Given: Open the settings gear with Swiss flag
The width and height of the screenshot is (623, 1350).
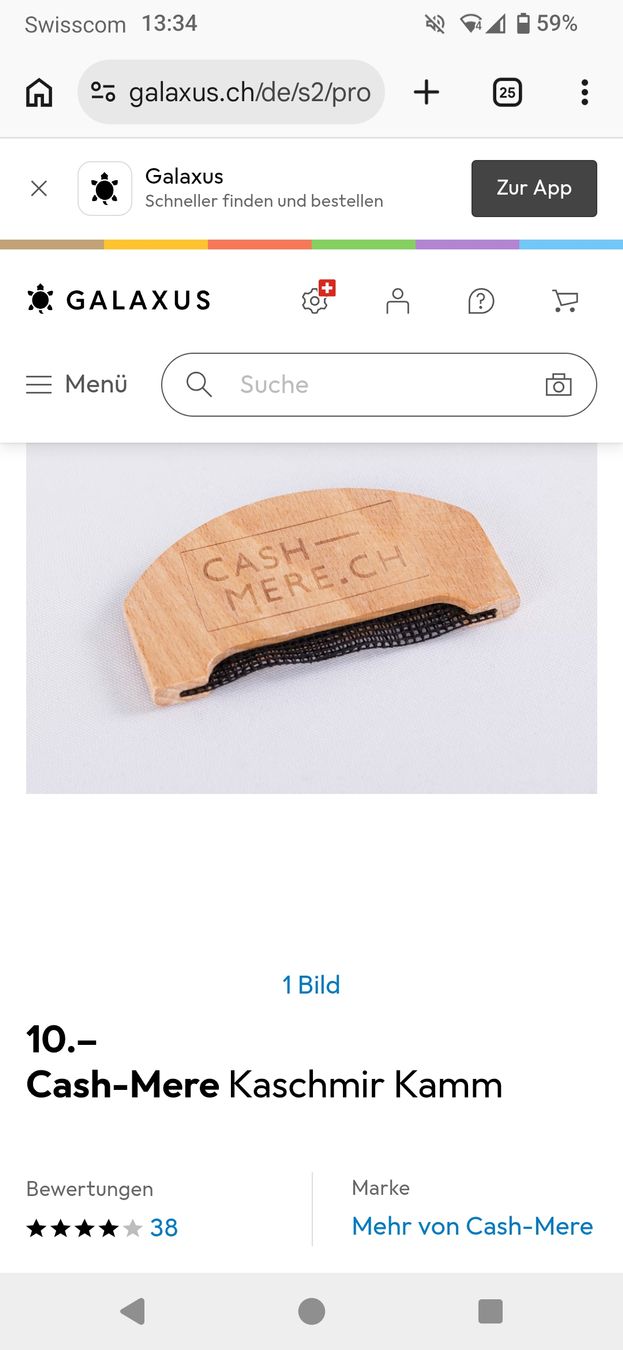Looking at the screenshot, I should pyautogui.click(x=317, y=298).
